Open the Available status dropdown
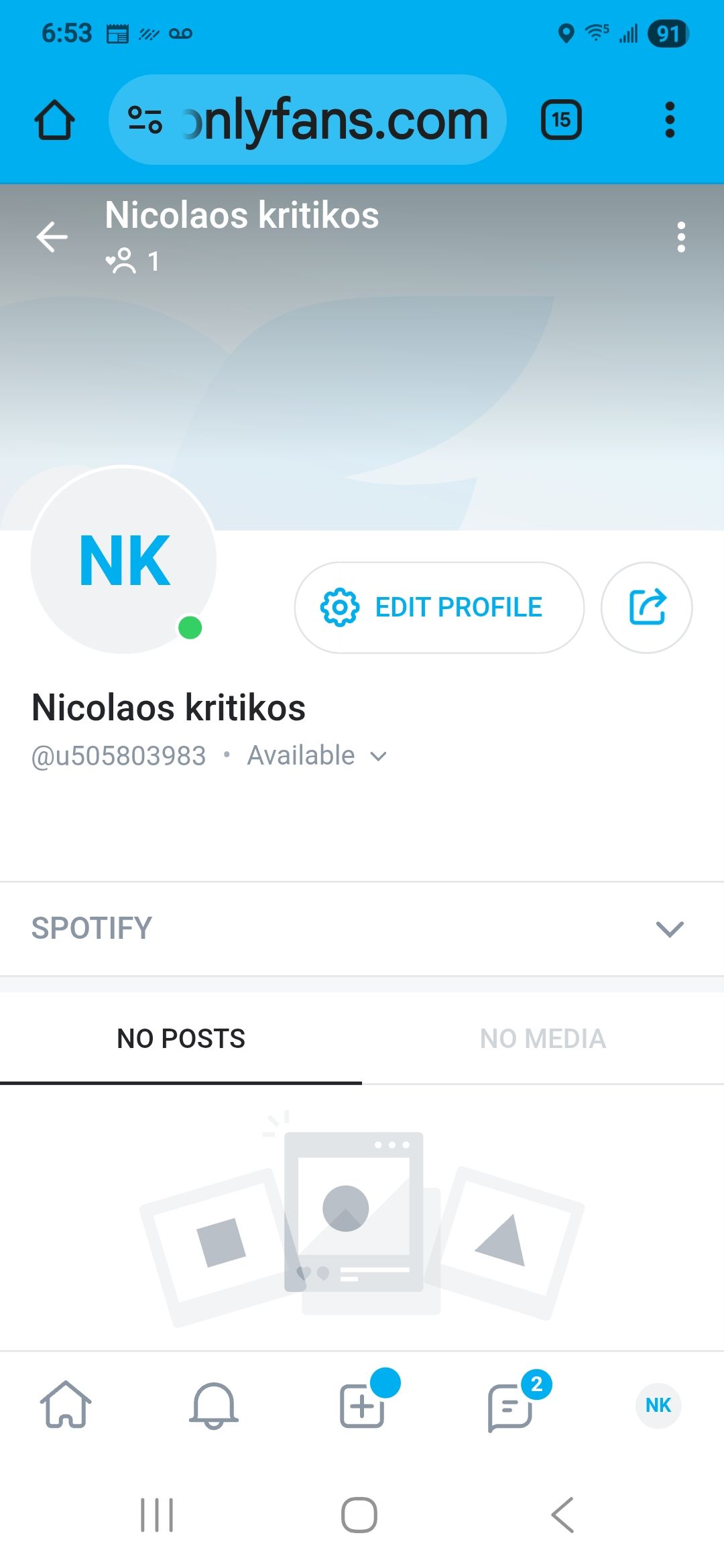 click(x=317, y=756)
